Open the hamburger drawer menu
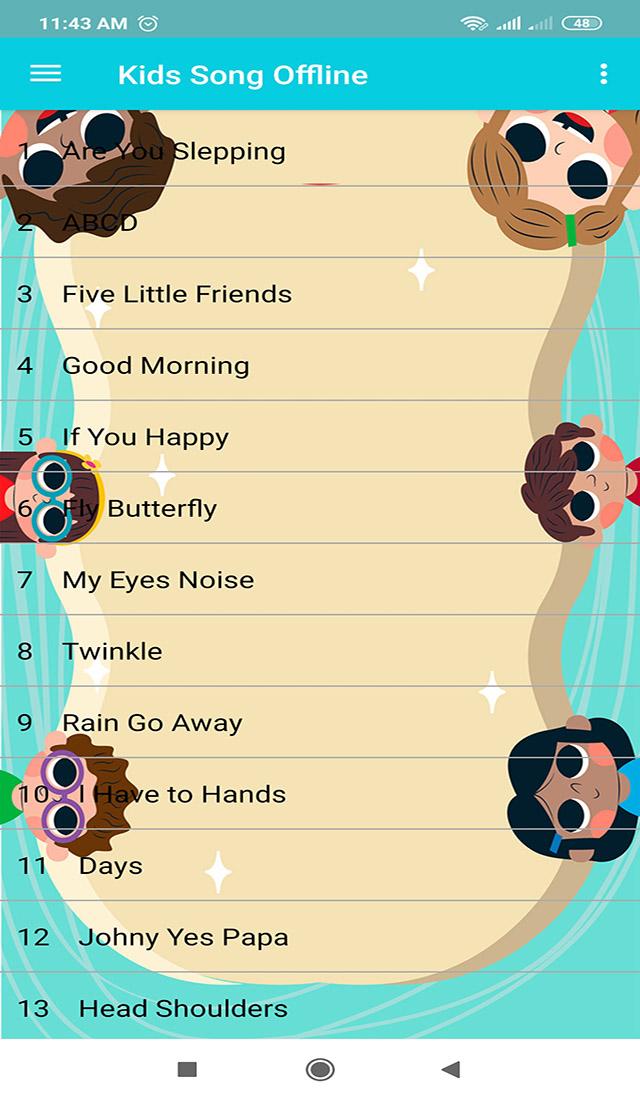The width and height of the screenshot is (640, 1100). pos(45,74)
